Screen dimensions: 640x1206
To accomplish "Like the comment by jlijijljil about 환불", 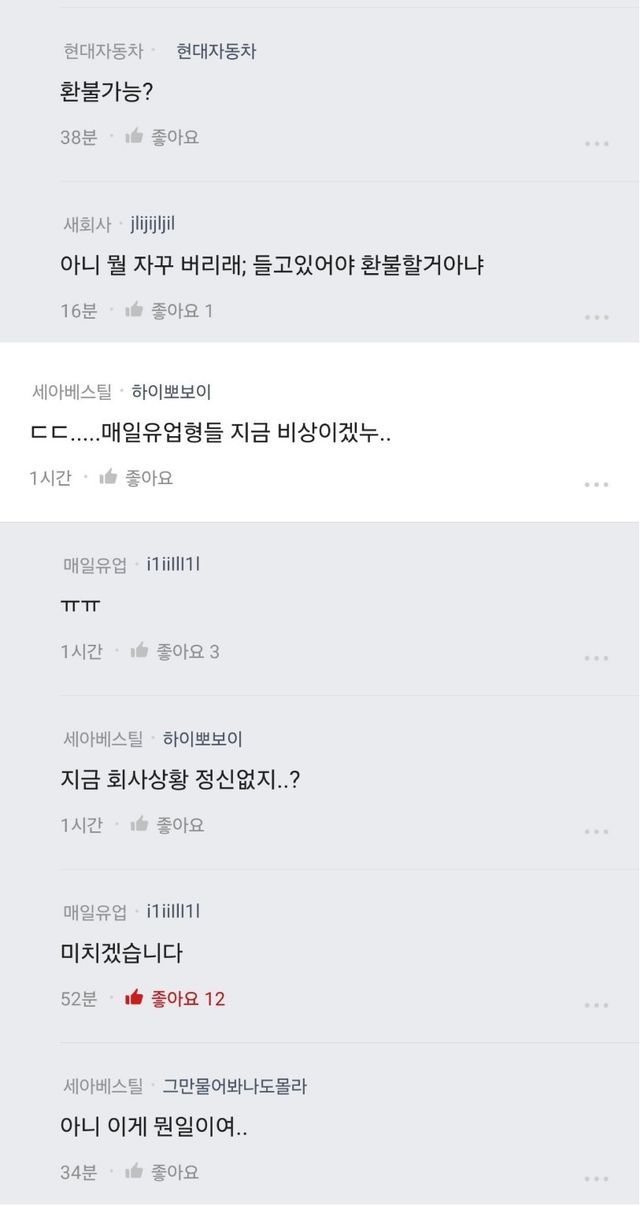I will pyautogui.click(x=168, y=311).
